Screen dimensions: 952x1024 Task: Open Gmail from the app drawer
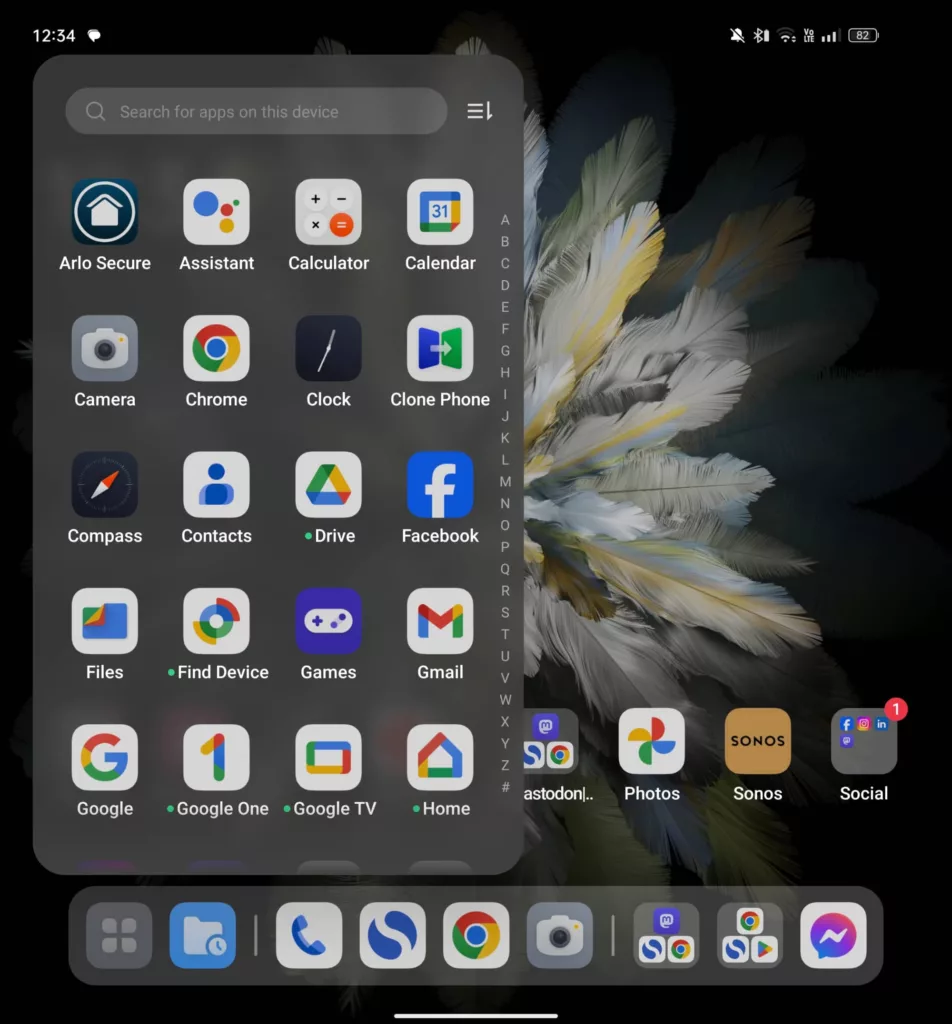pos(440,621)
